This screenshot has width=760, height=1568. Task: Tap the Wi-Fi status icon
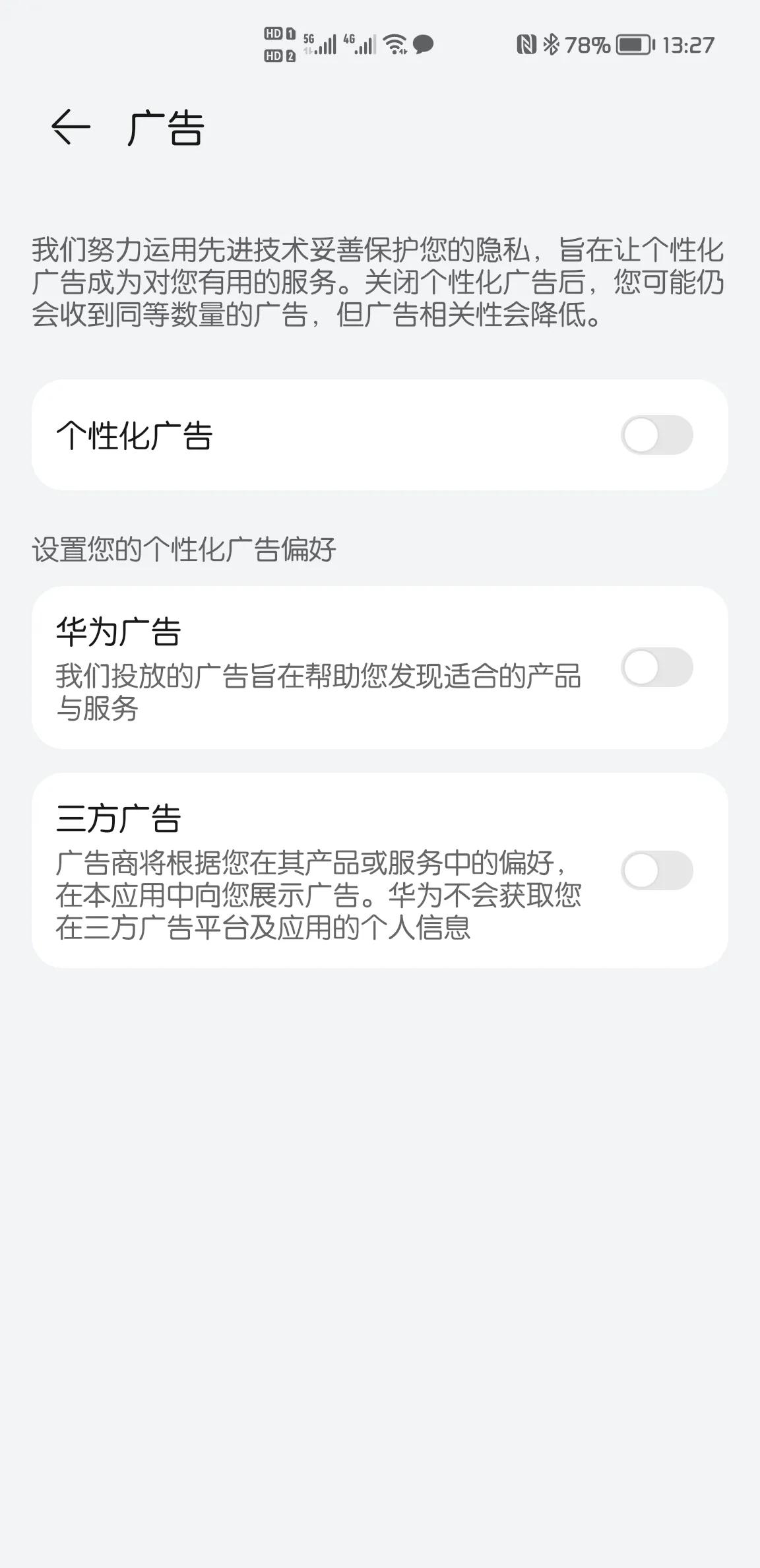[394, 44]
